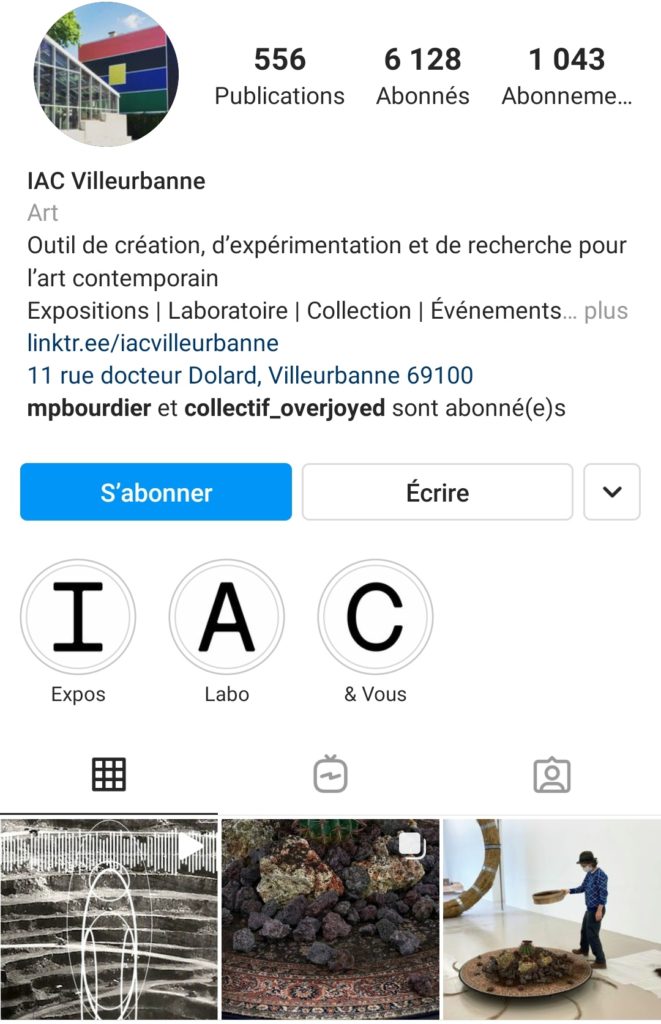This screenshot has height=1024, width=661.
Task: Open the Labo story highlight
Action: point(226,617)
